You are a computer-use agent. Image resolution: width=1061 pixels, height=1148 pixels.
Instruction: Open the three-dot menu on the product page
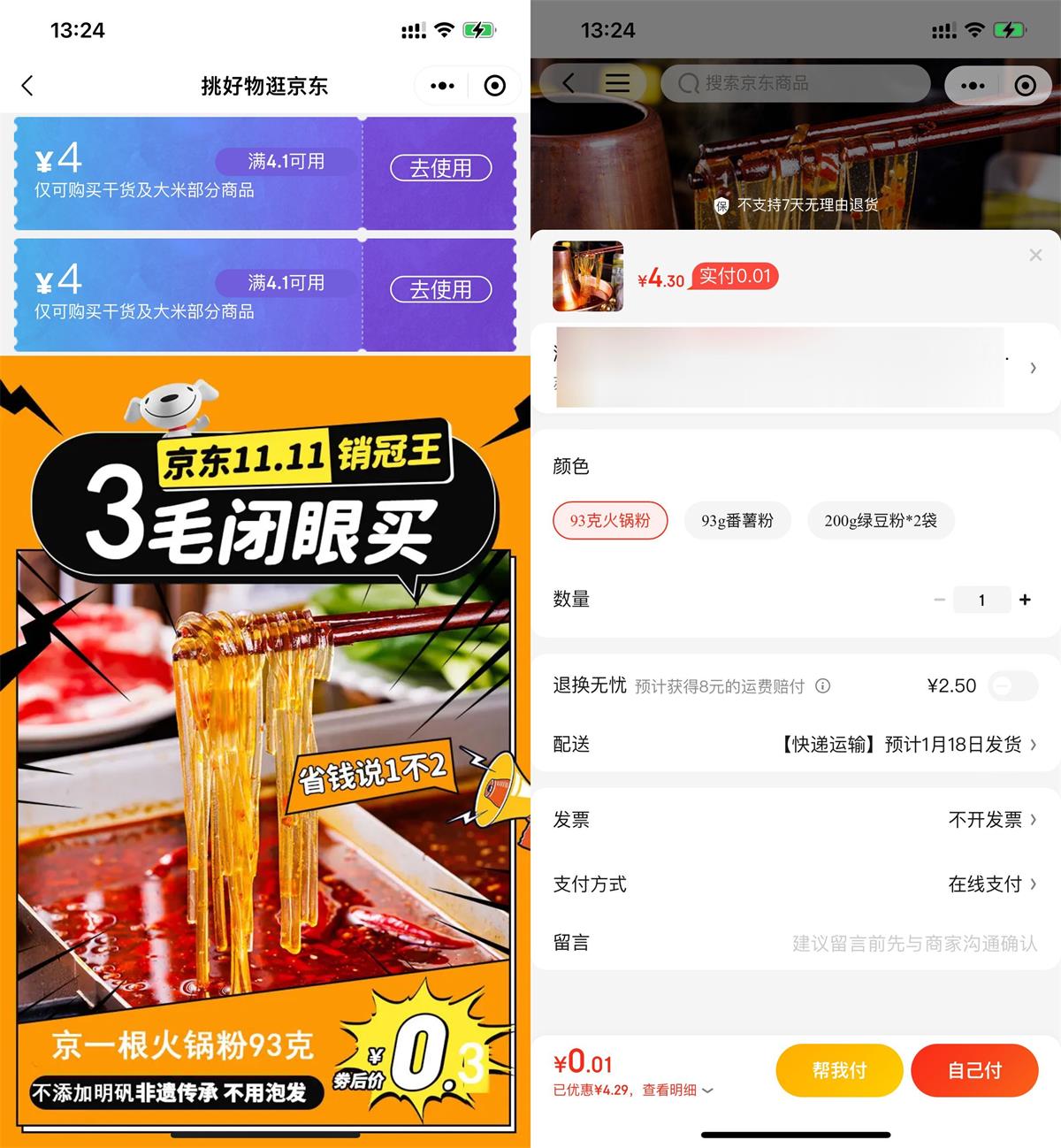972,85
